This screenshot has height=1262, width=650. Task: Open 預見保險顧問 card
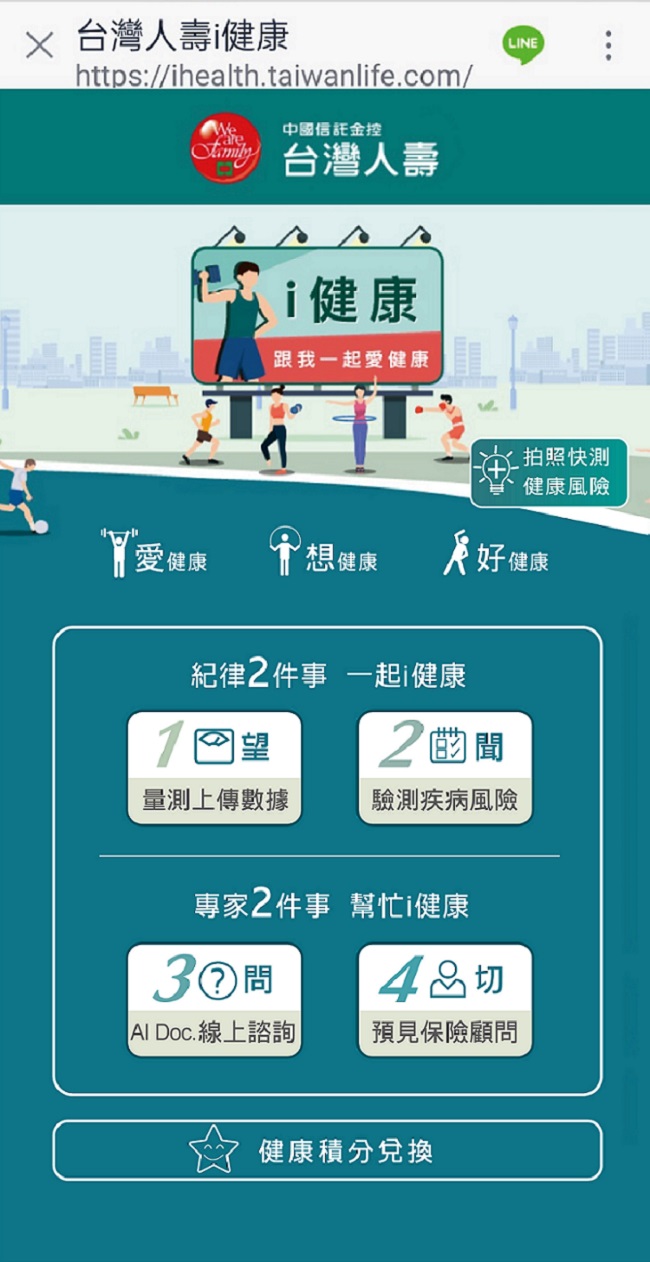pyautogui.click(x=445, y=1000)
